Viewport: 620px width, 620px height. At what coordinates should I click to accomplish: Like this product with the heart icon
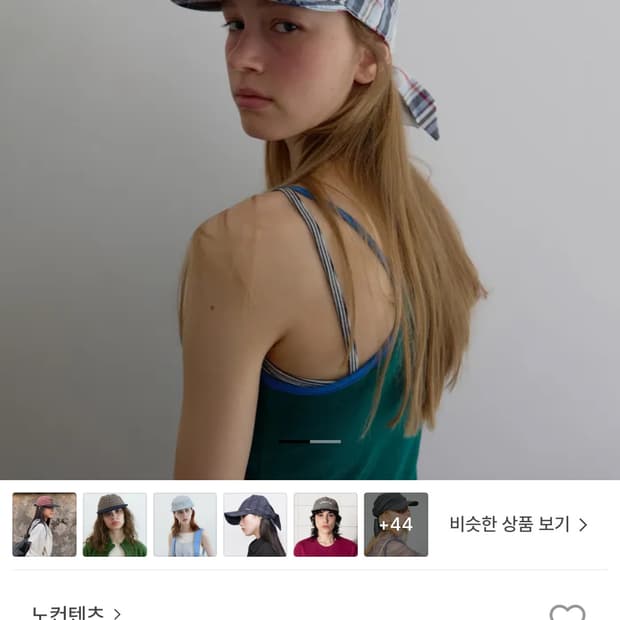point(567,612)
